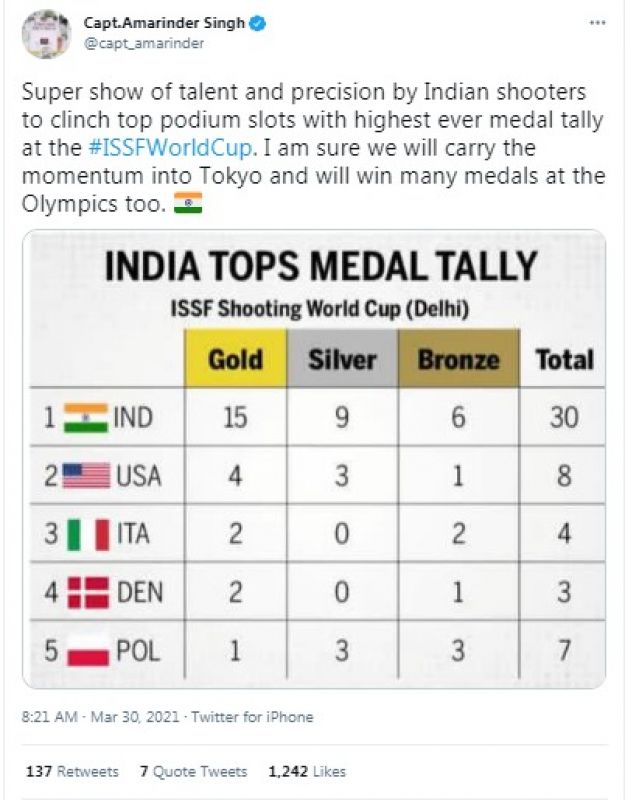View the 7 Quote Tweets
This screenshot has height=800, width=625.
pos(193,771)
